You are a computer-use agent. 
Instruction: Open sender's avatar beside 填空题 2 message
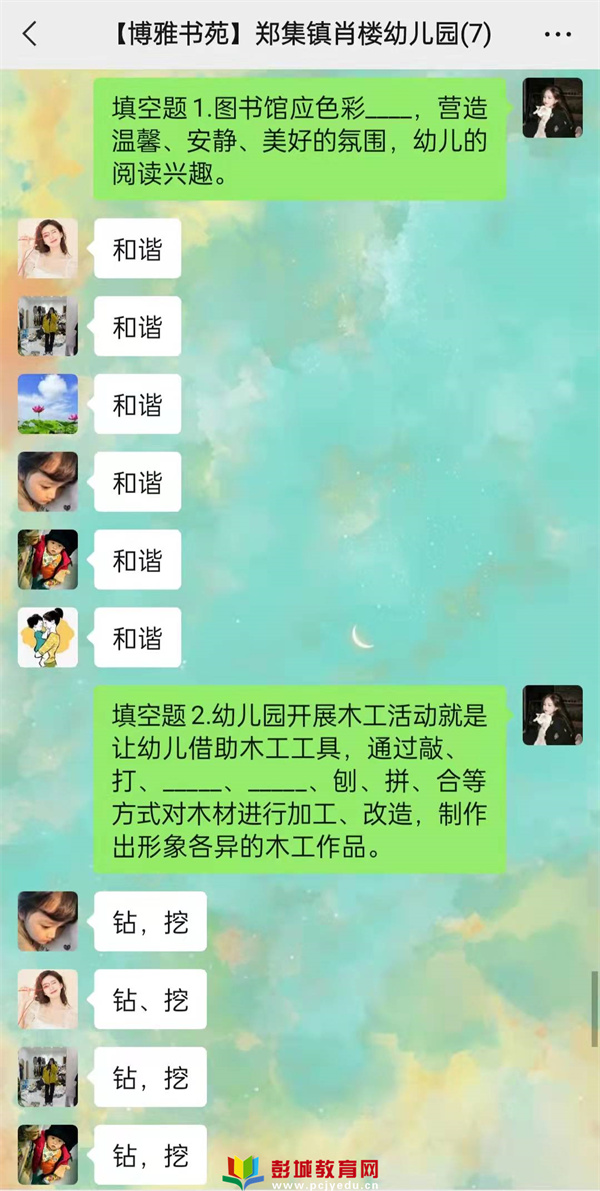coord(552,715)
